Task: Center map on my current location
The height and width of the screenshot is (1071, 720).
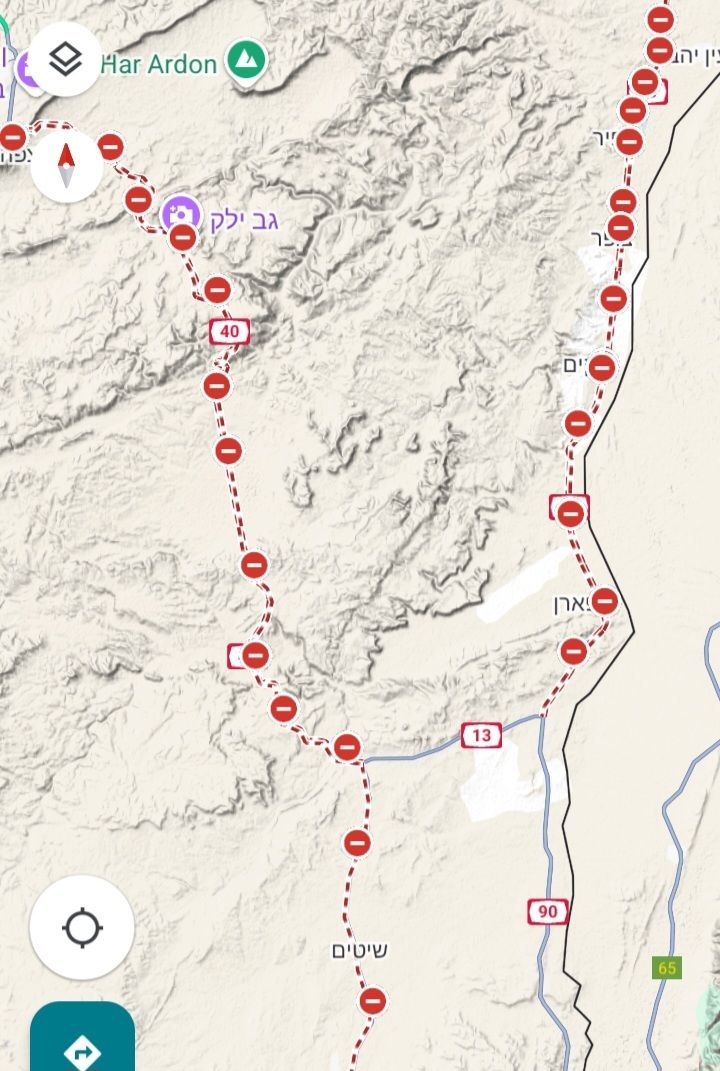Action: [82, 927]
